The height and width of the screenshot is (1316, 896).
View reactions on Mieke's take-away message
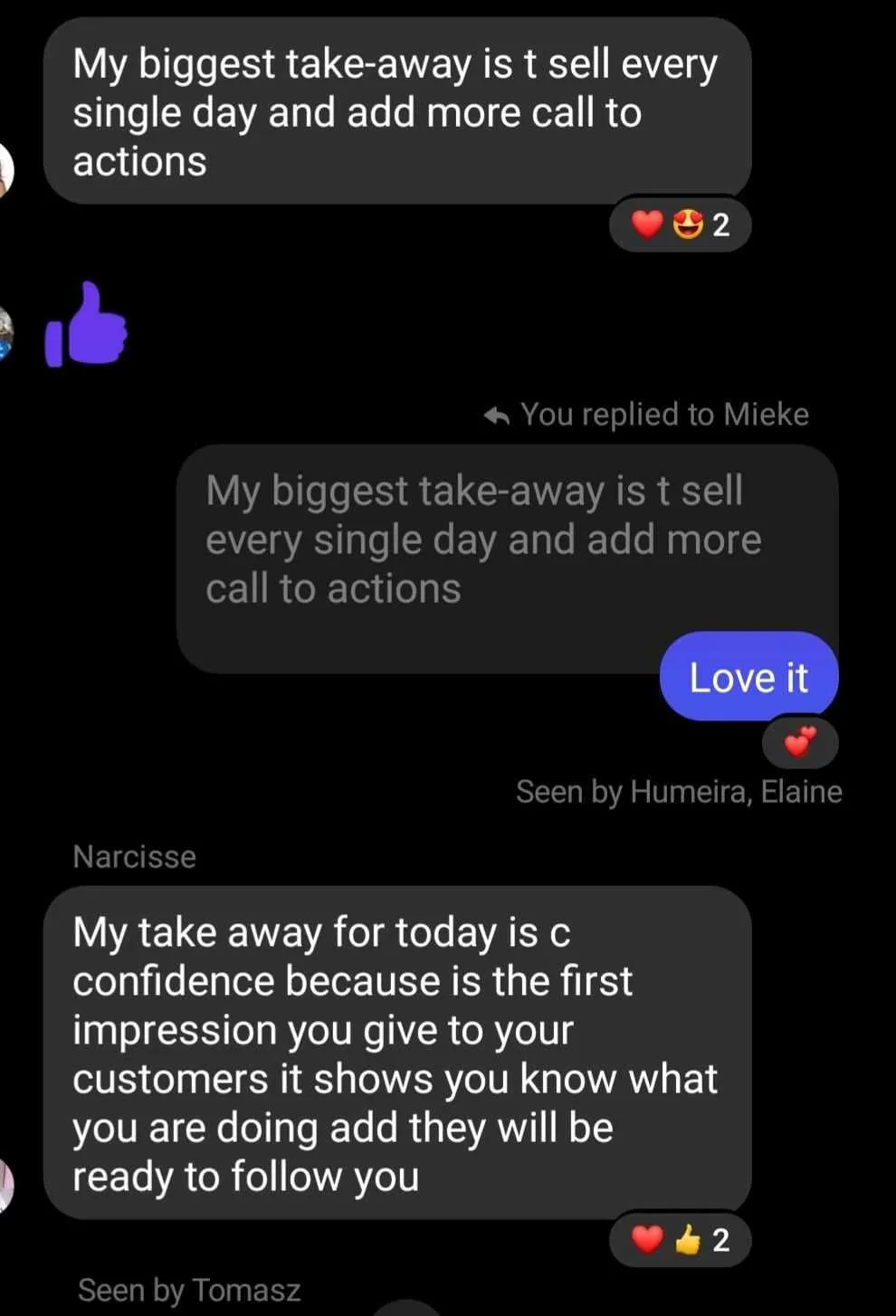(680, 224)
